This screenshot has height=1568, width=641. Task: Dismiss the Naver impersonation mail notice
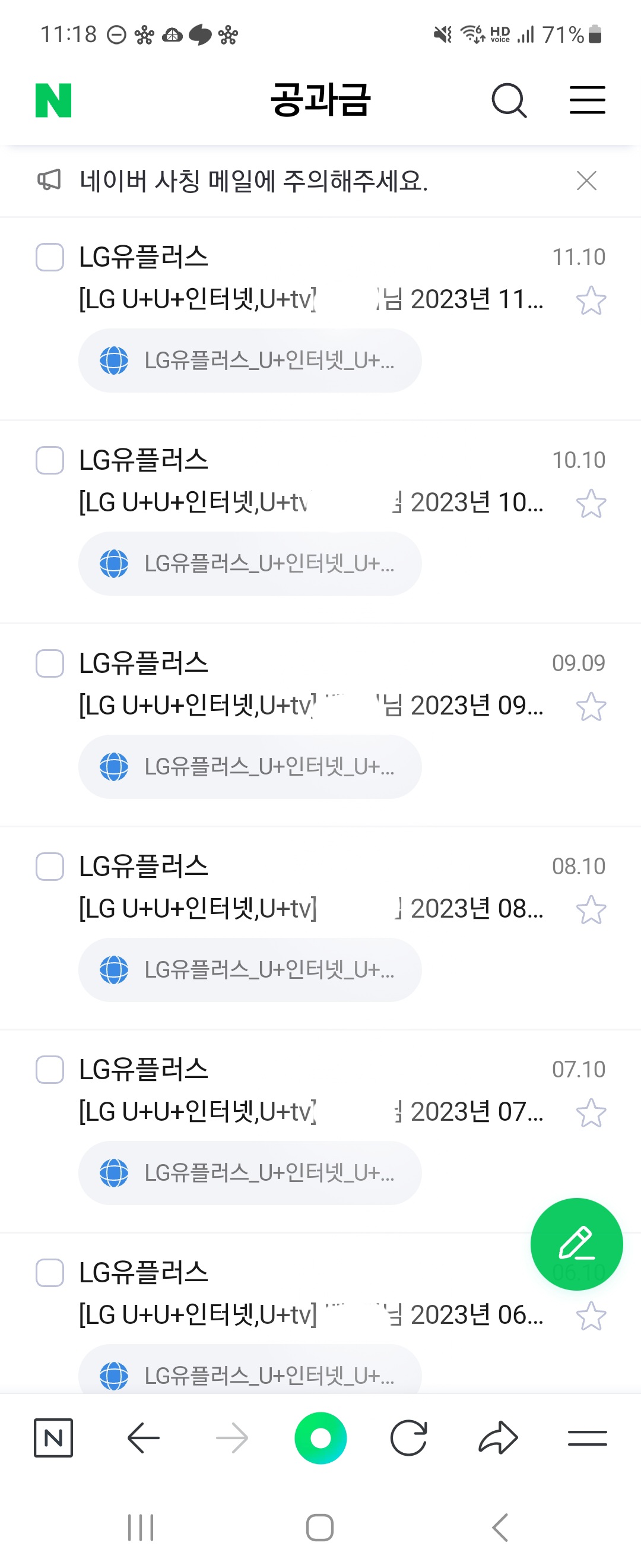click(586, 181)
